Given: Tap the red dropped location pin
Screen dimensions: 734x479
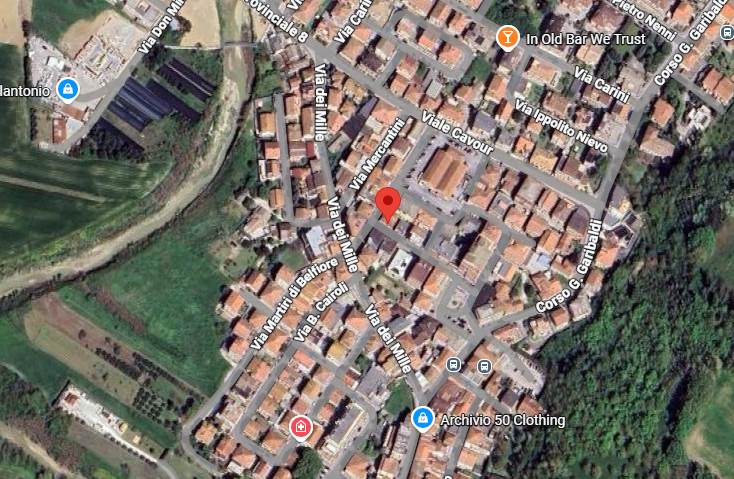Looking at the screenshot, I should click(x=389, y=201).
